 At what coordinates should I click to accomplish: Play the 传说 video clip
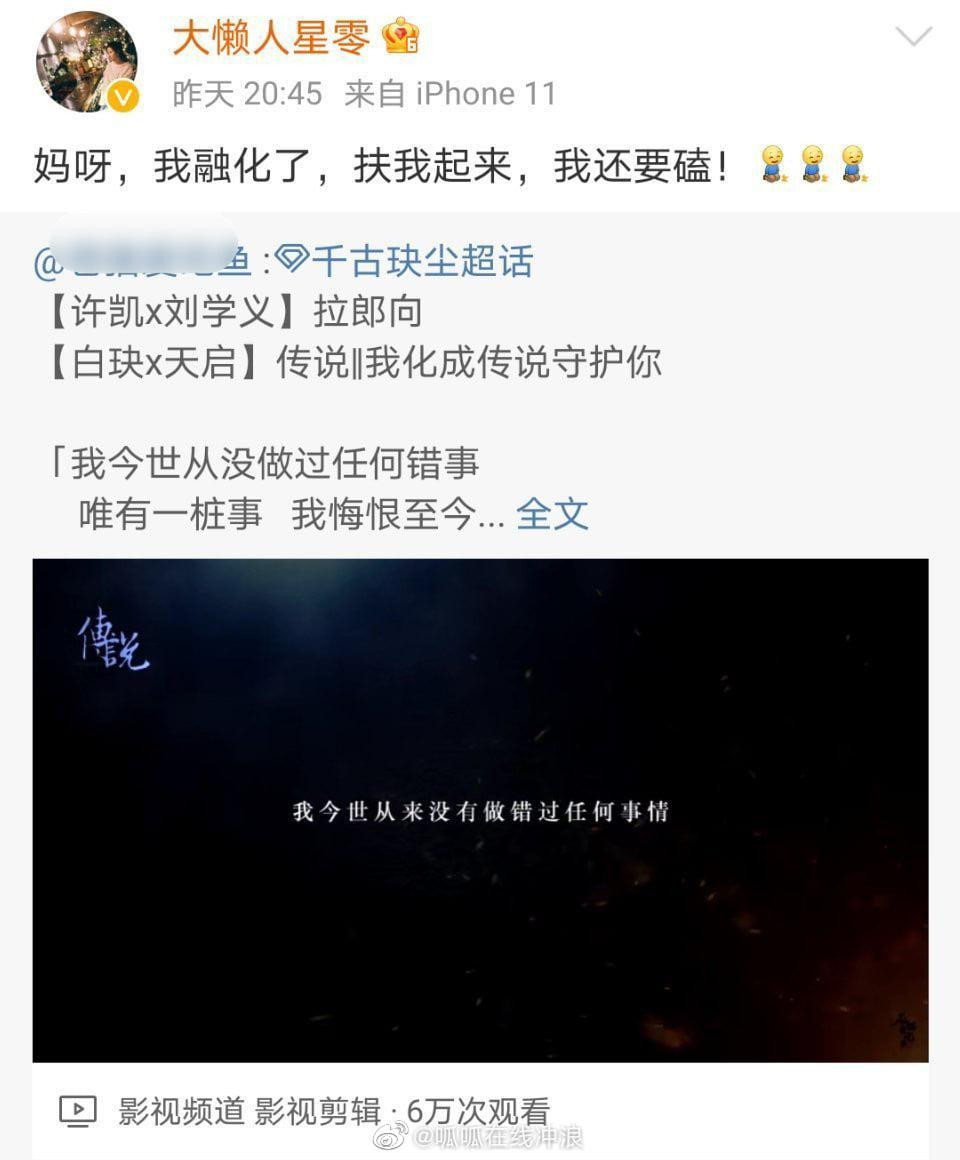coord(480,810)
